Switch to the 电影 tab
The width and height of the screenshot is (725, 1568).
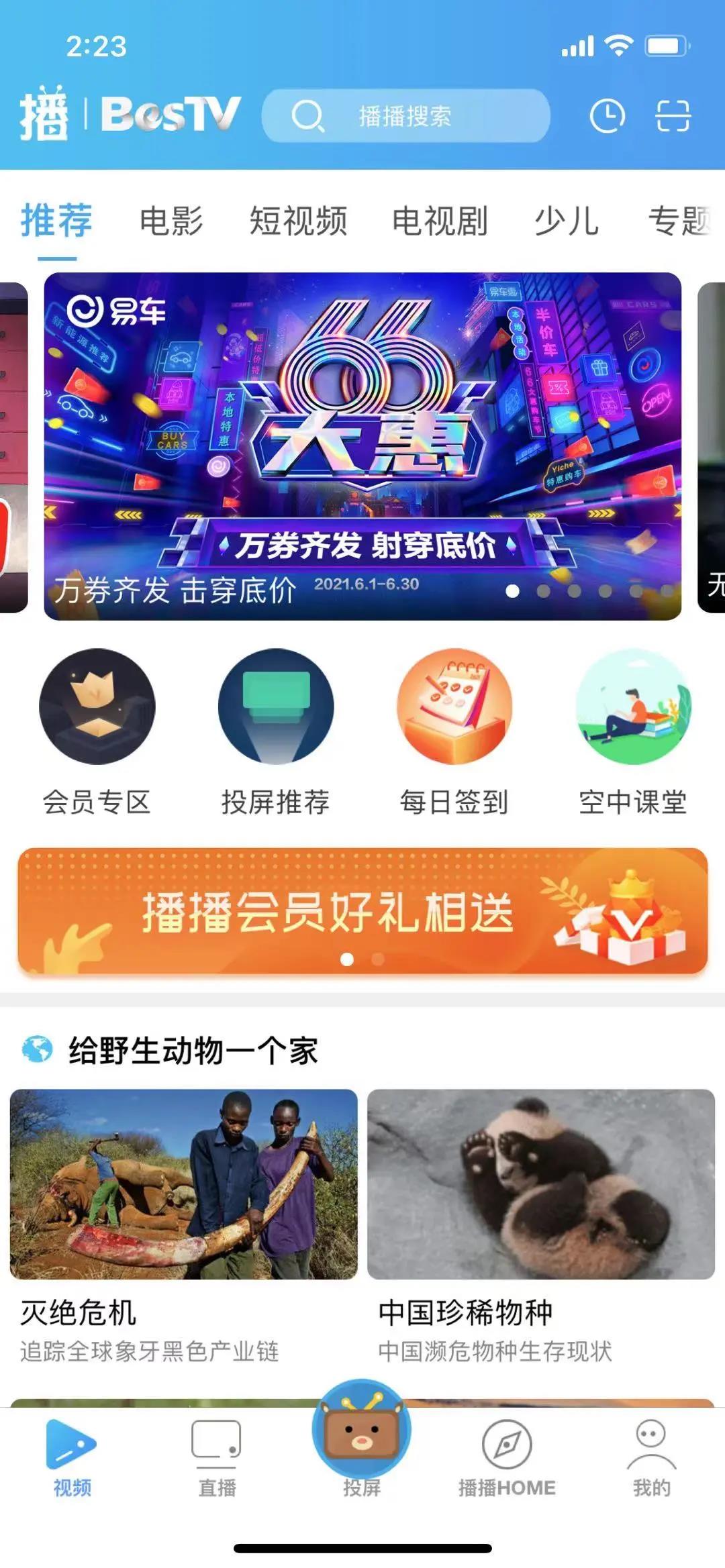click(172, 222)
